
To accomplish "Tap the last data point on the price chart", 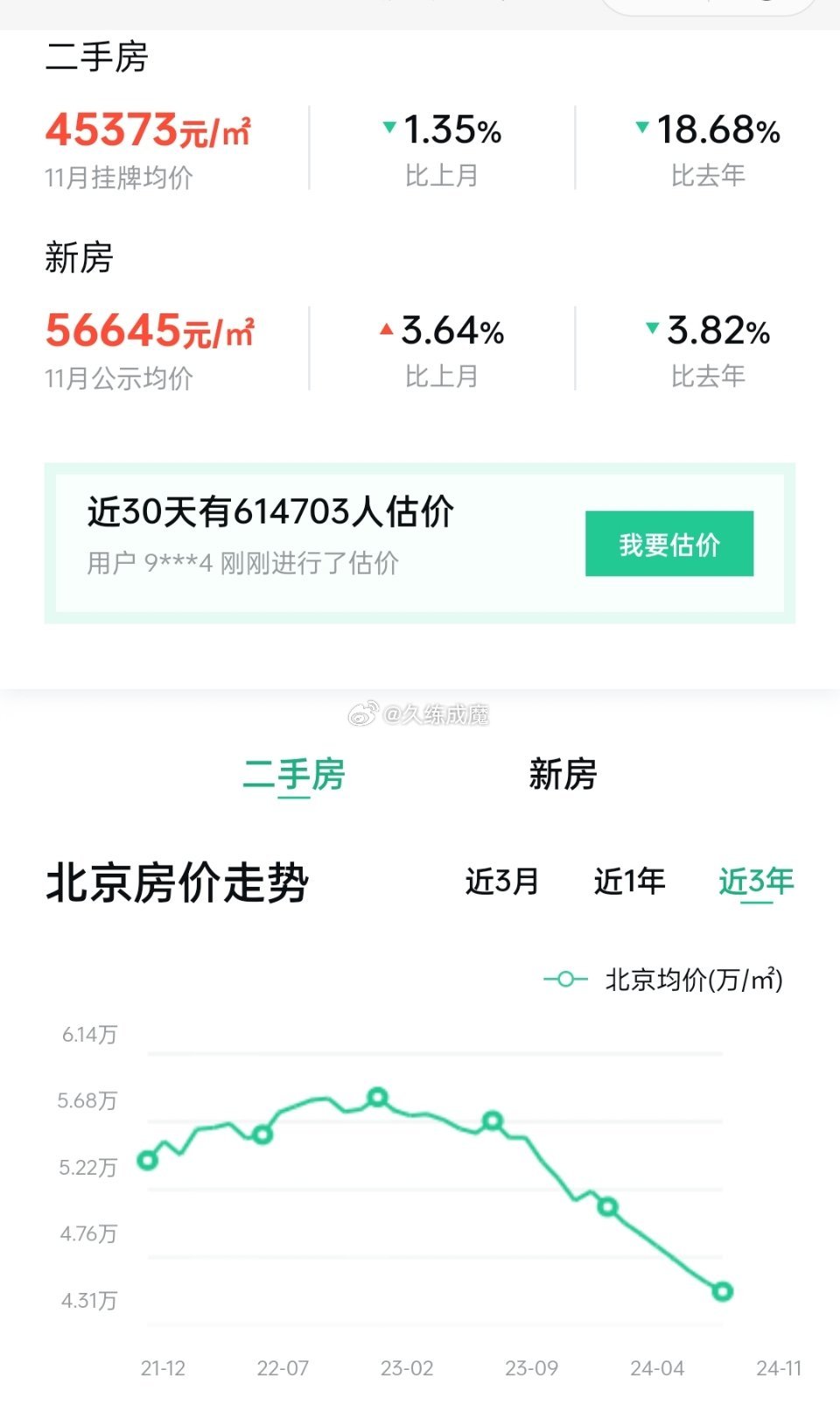I will pyautogui.click(x=722, y=1291).
